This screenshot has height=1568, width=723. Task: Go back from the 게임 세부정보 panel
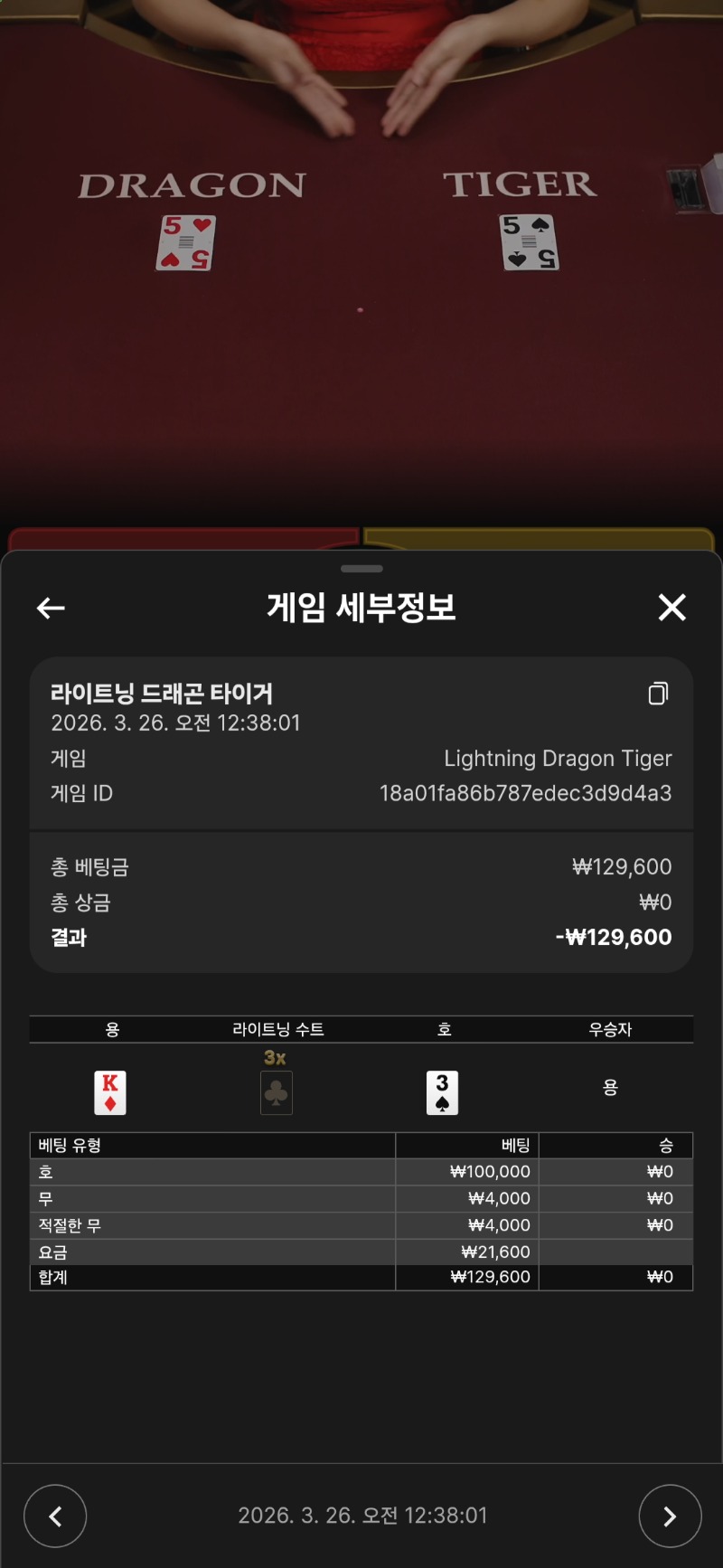coord(51,609)
